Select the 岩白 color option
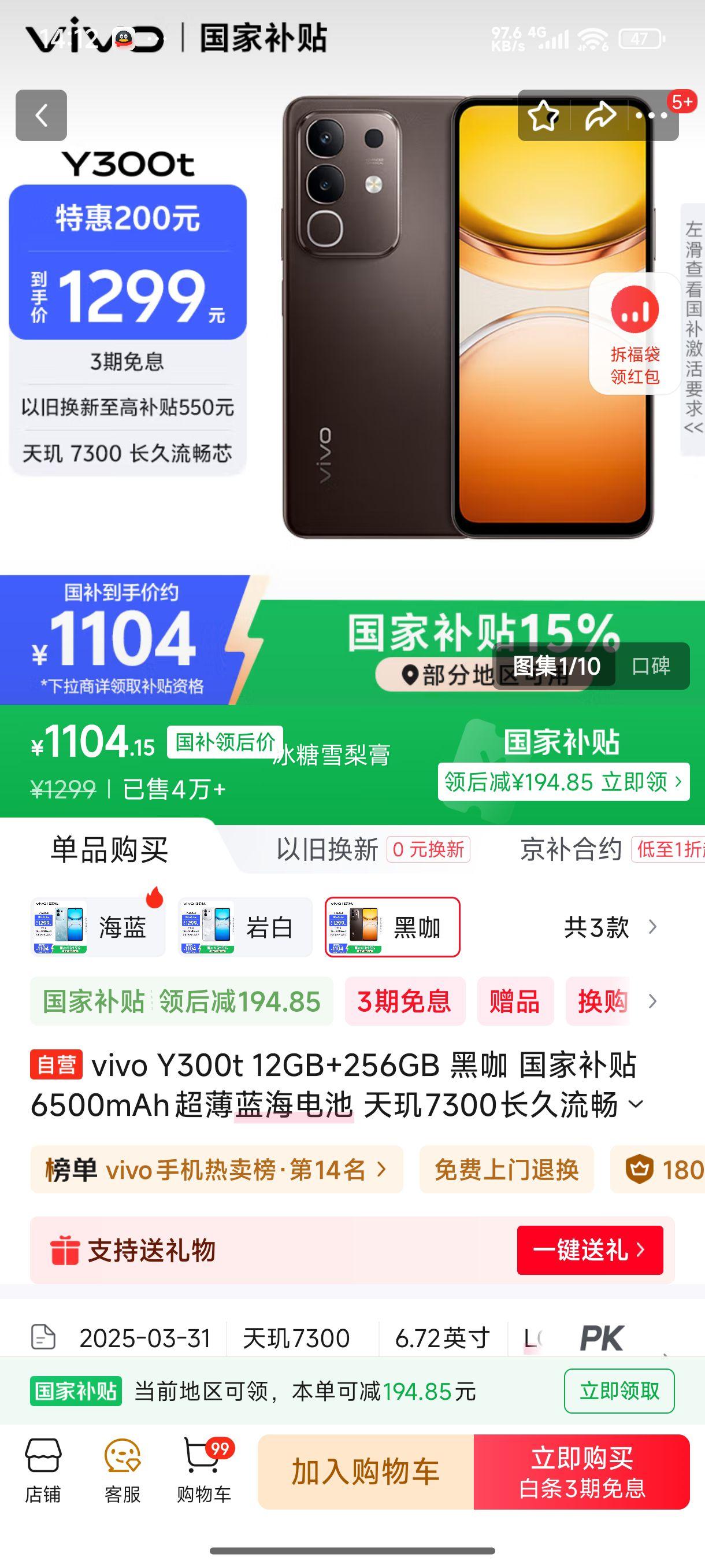Image resolution: width=705 pixels, height=1568 pixels. coord(245,927)
